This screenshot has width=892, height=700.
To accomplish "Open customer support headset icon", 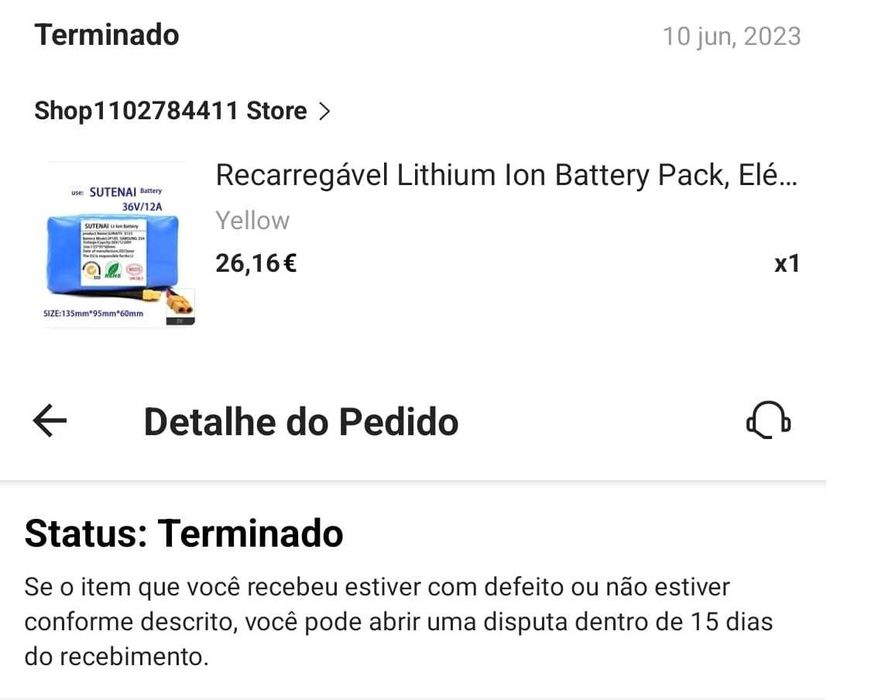I will (768, 422).
